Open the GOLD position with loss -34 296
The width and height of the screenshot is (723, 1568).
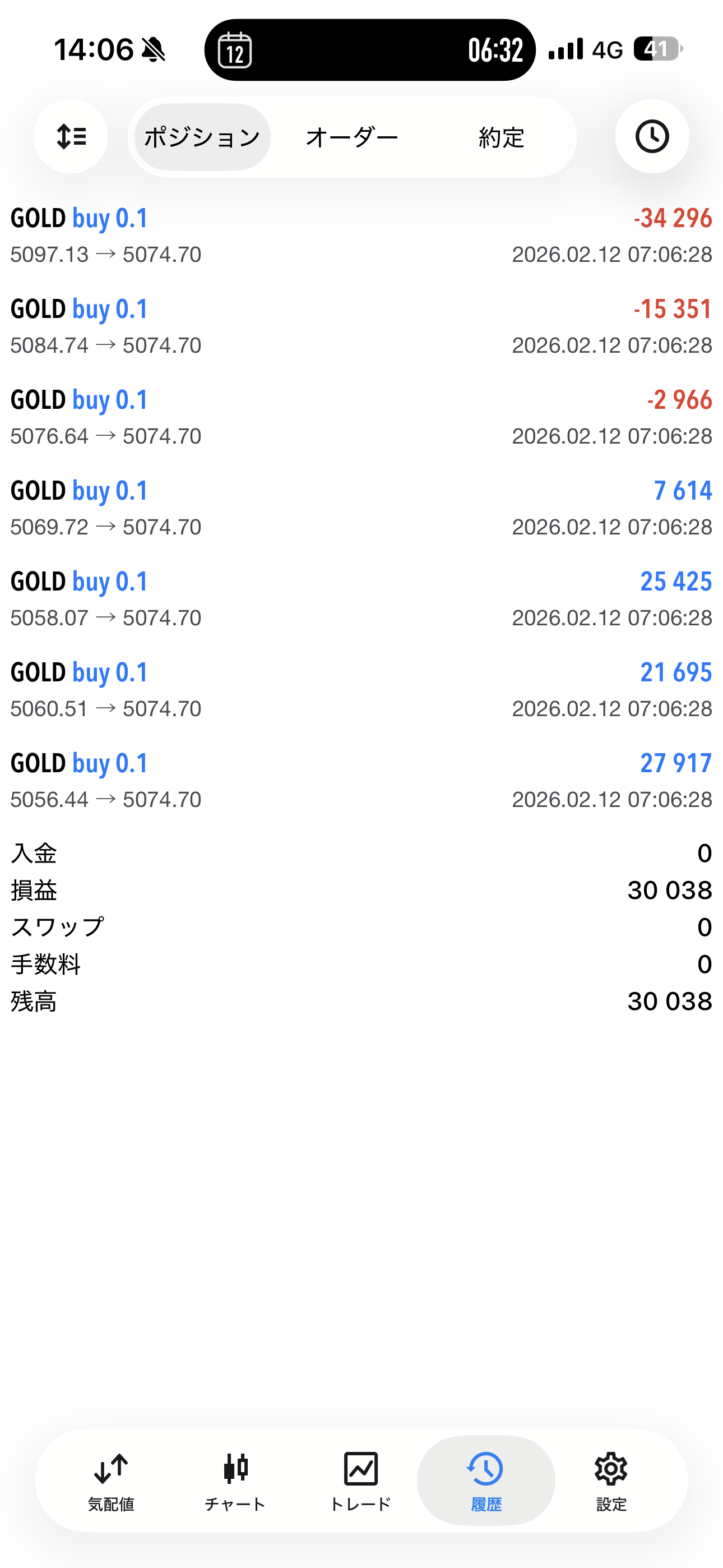361,236
